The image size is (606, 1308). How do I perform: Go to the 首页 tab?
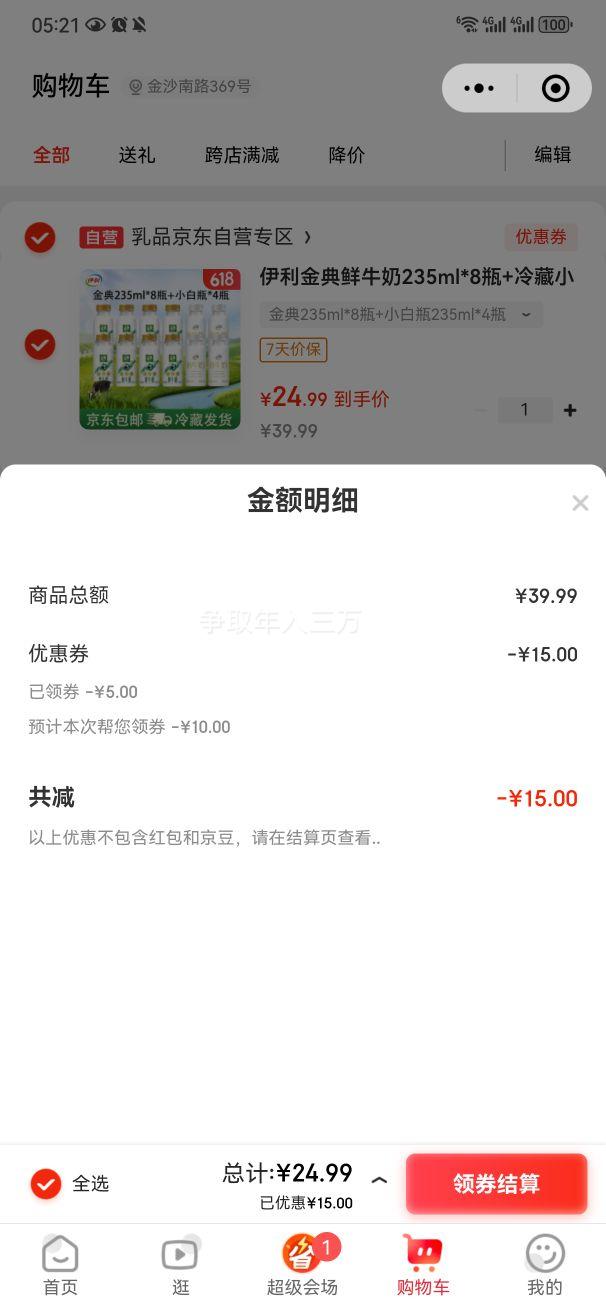pyautogui.click(x=60, y=1265)
